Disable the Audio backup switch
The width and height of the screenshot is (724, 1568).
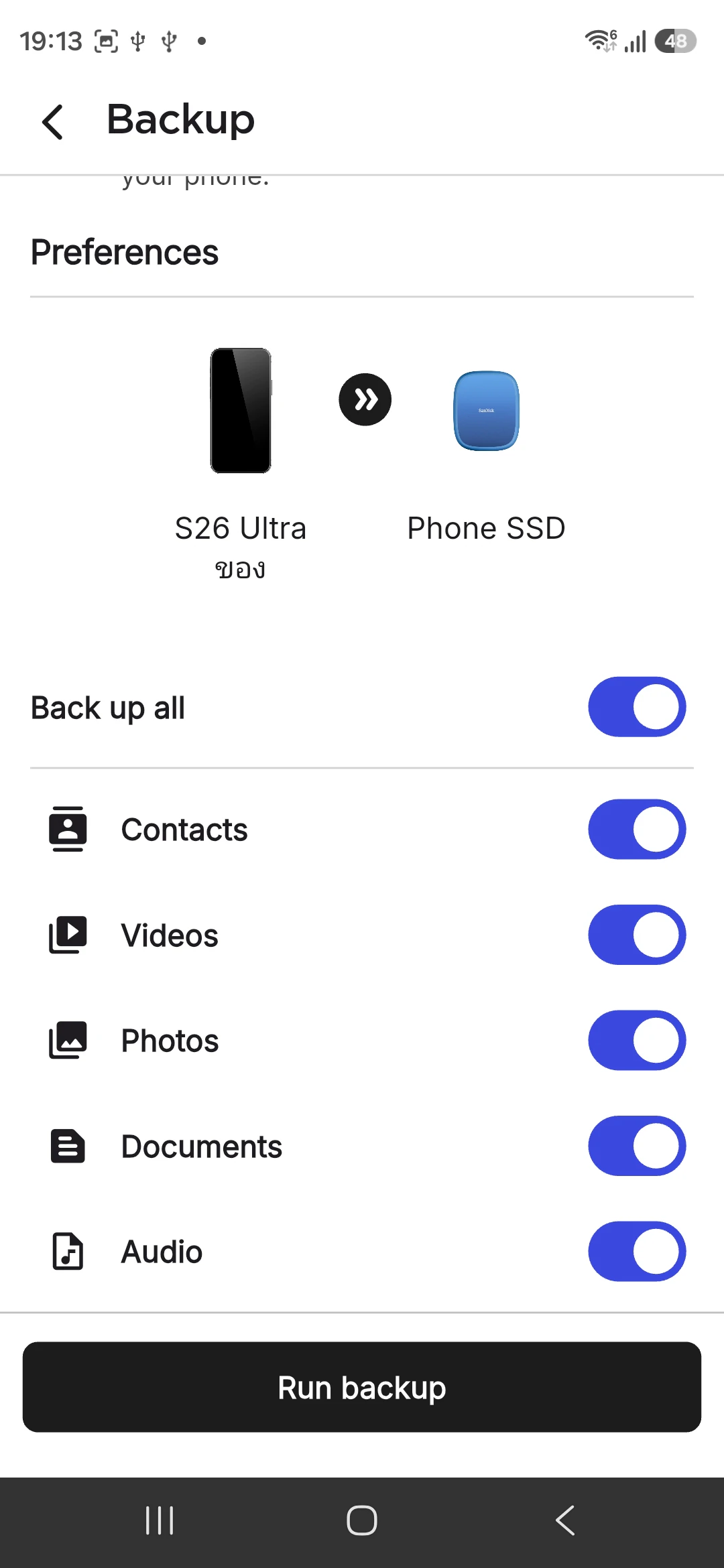636,1251
